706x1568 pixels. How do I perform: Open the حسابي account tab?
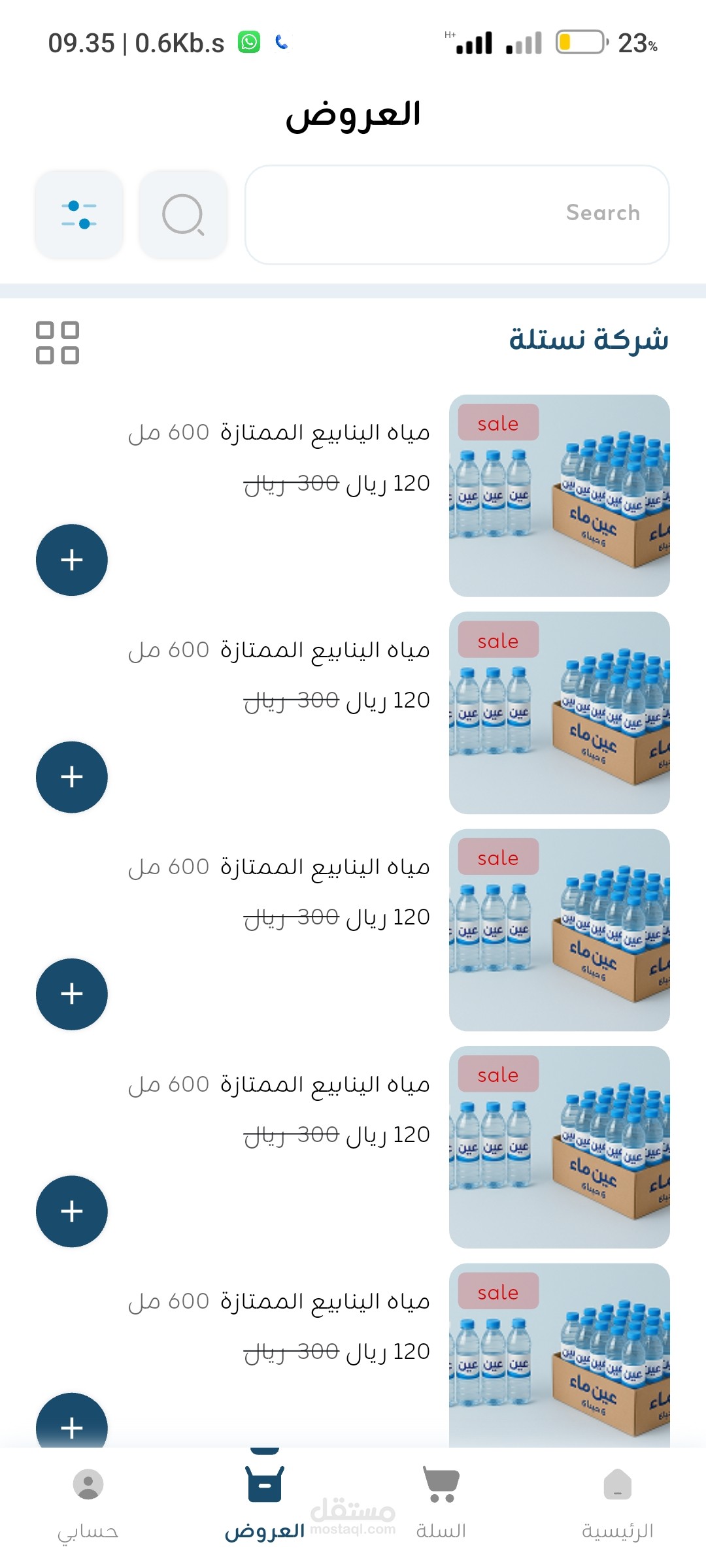(88, 1502)
